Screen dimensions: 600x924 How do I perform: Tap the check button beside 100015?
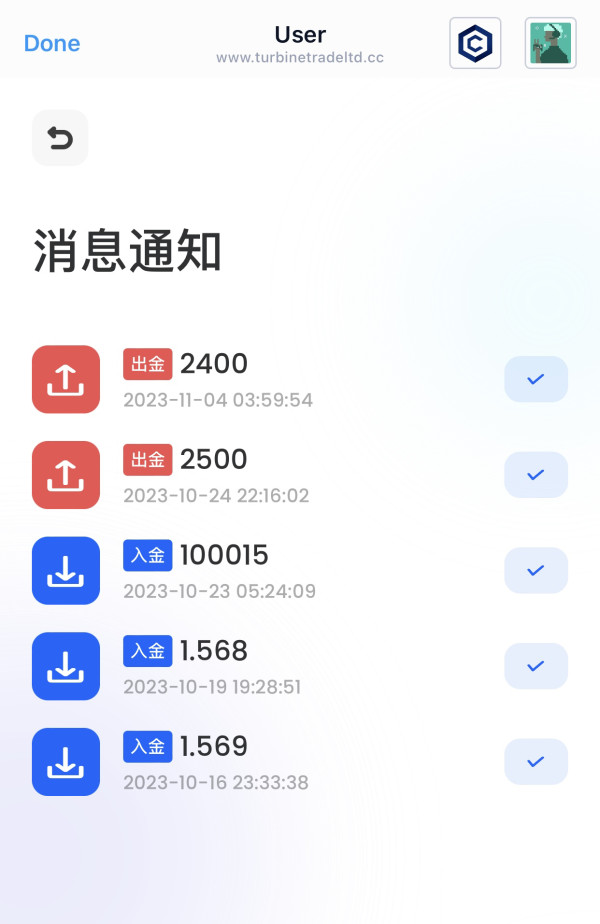click(535, 570)
